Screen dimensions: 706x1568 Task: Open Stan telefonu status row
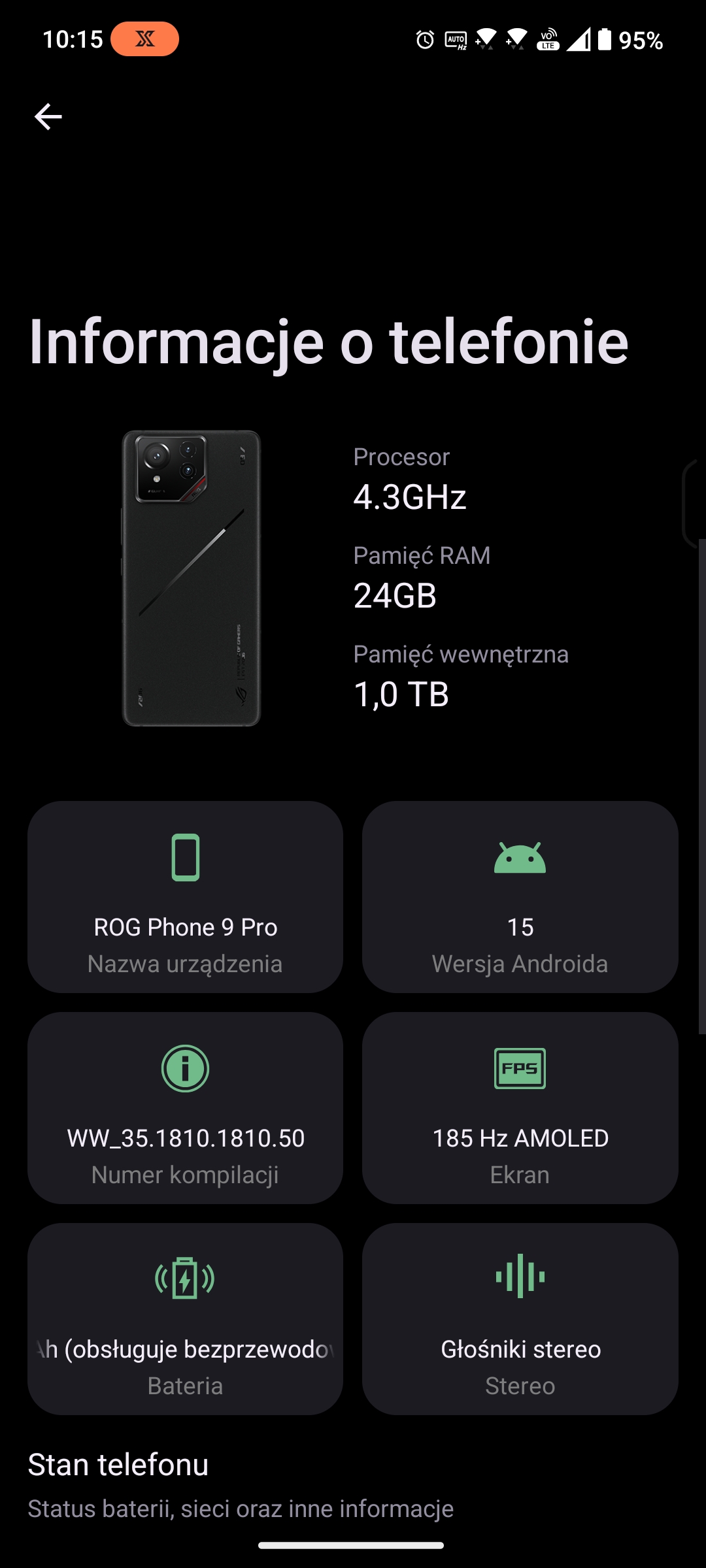(x=353, y=1486)
